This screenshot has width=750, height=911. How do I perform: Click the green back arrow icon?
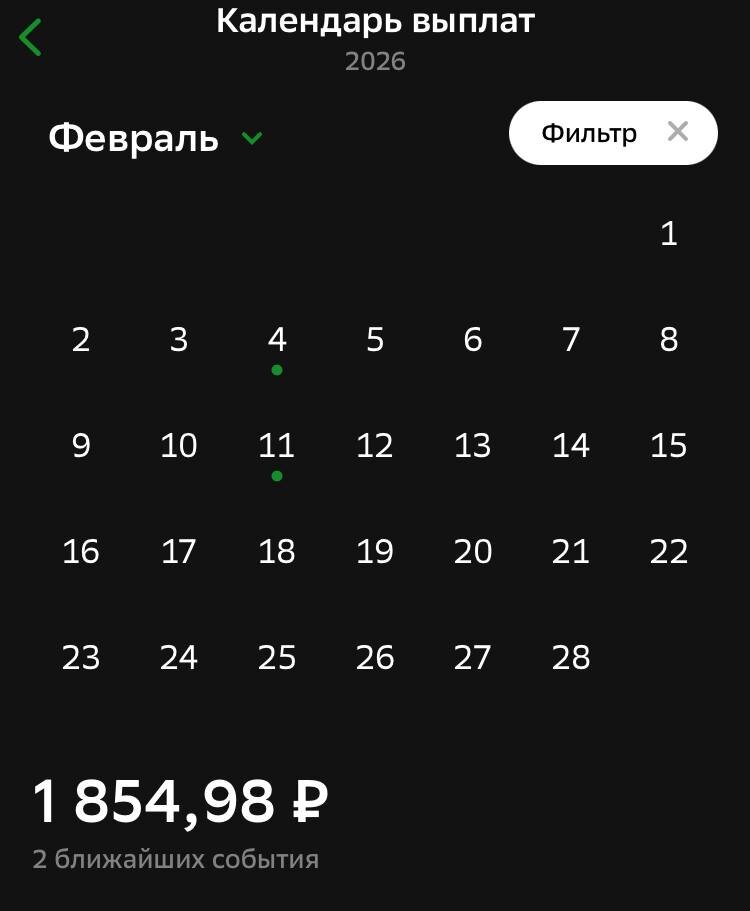30,37
